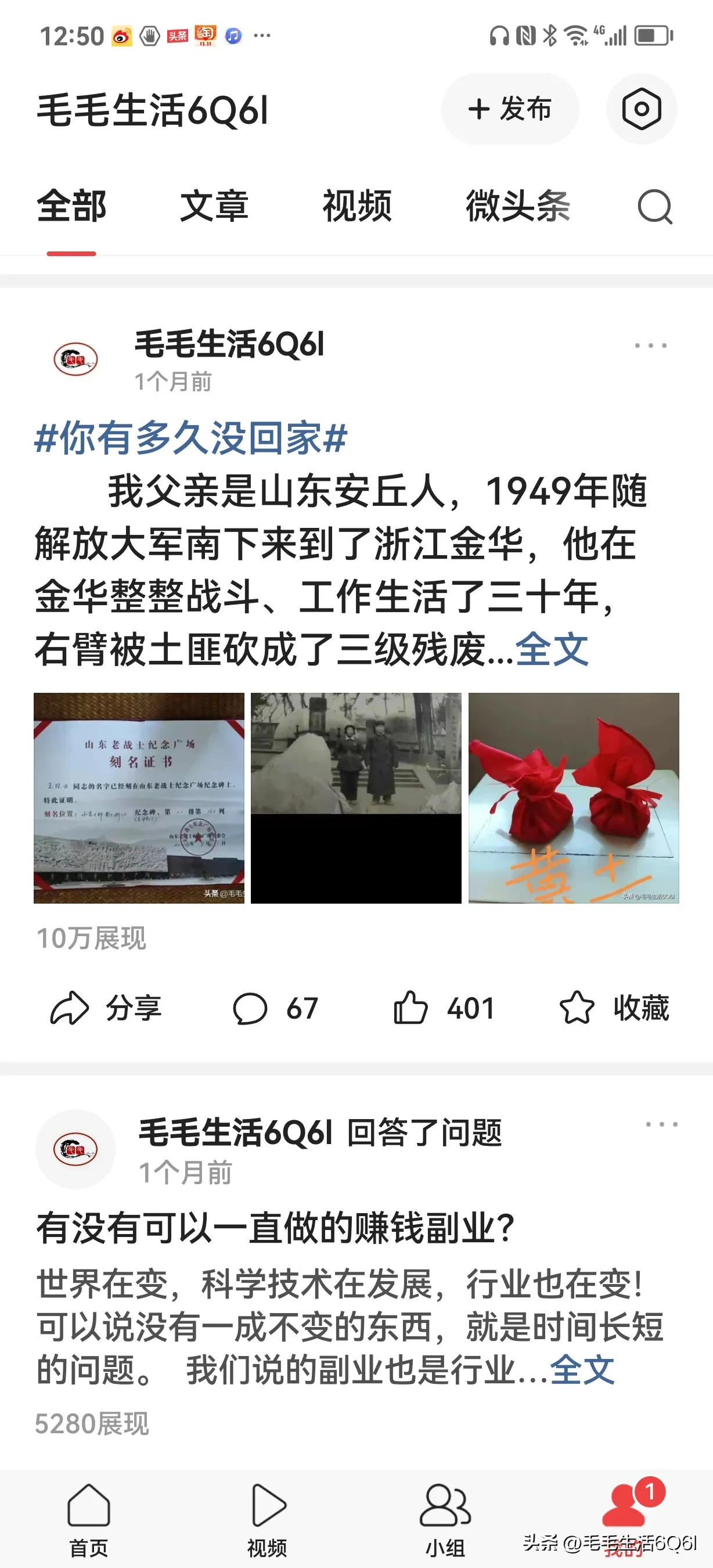713x1568 pixels.
Task: Tap 收藏 to bookmark the post
Action: pos(614,1009)
